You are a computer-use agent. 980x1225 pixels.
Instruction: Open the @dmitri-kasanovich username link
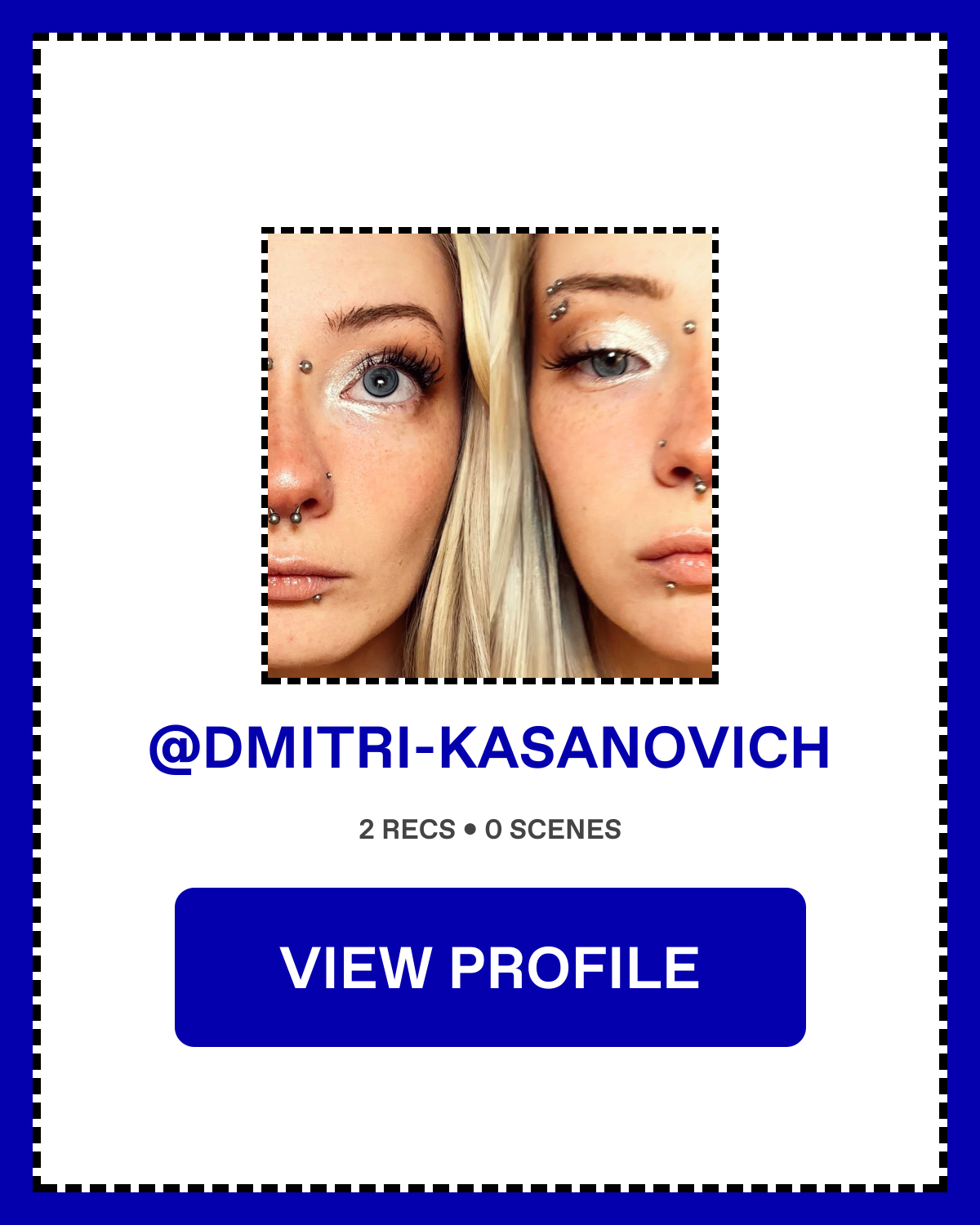(490, 748)
